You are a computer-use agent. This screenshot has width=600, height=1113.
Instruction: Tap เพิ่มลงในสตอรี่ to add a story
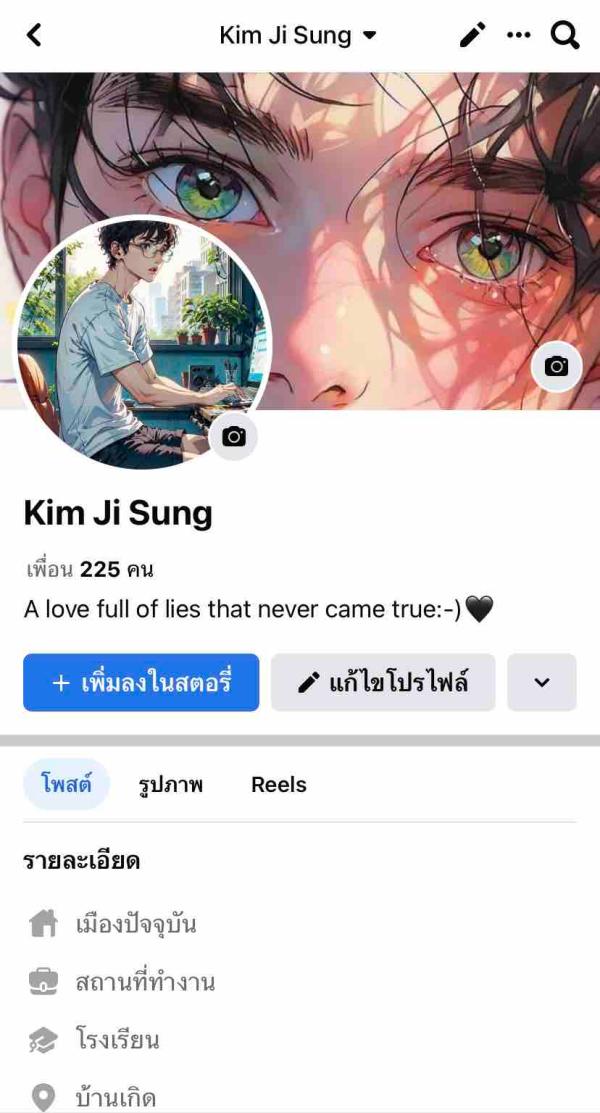click(x=141, y=683)
